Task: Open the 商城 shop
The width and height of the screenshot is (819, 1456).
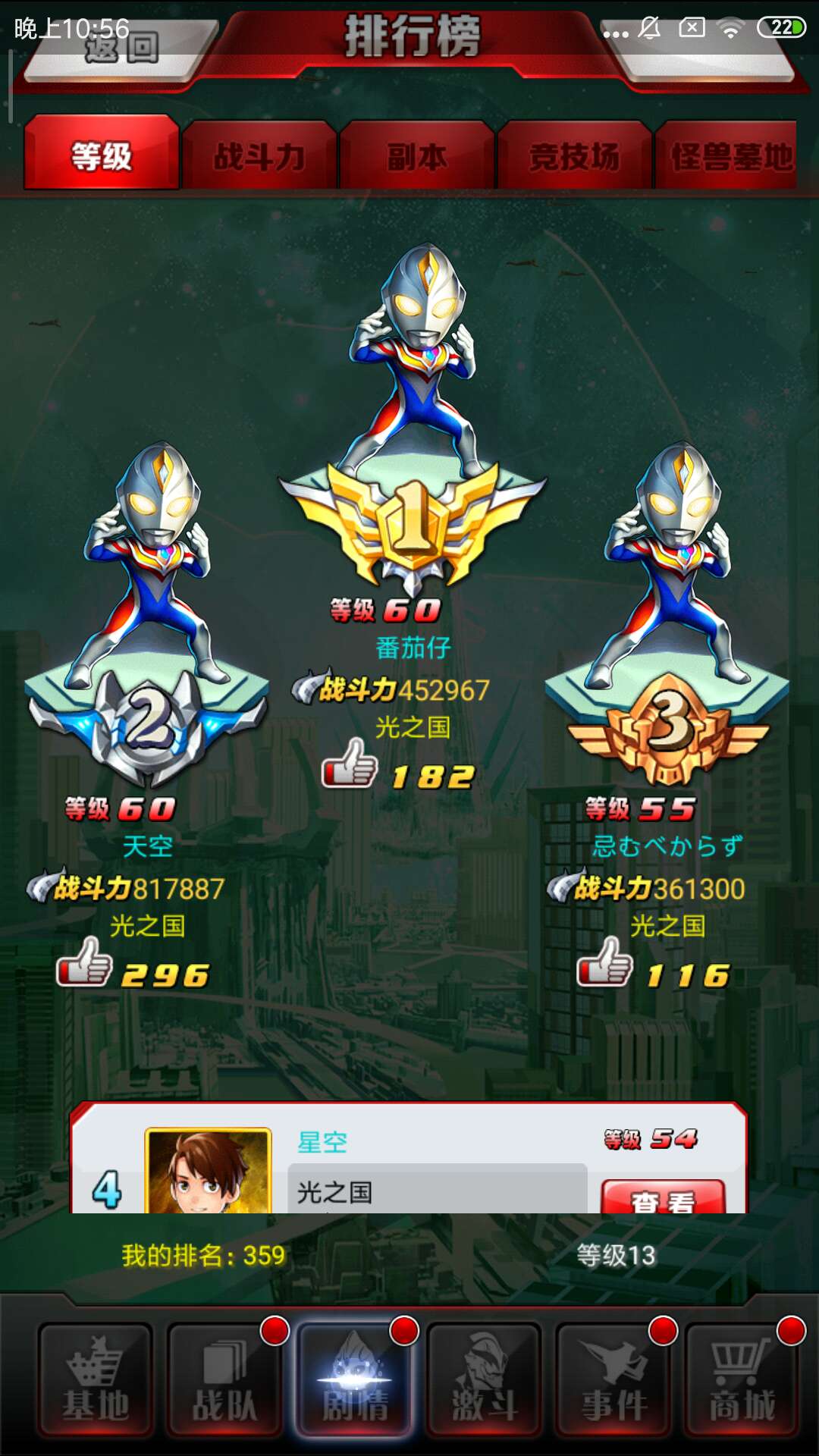Action: [x=743, y=1381]
